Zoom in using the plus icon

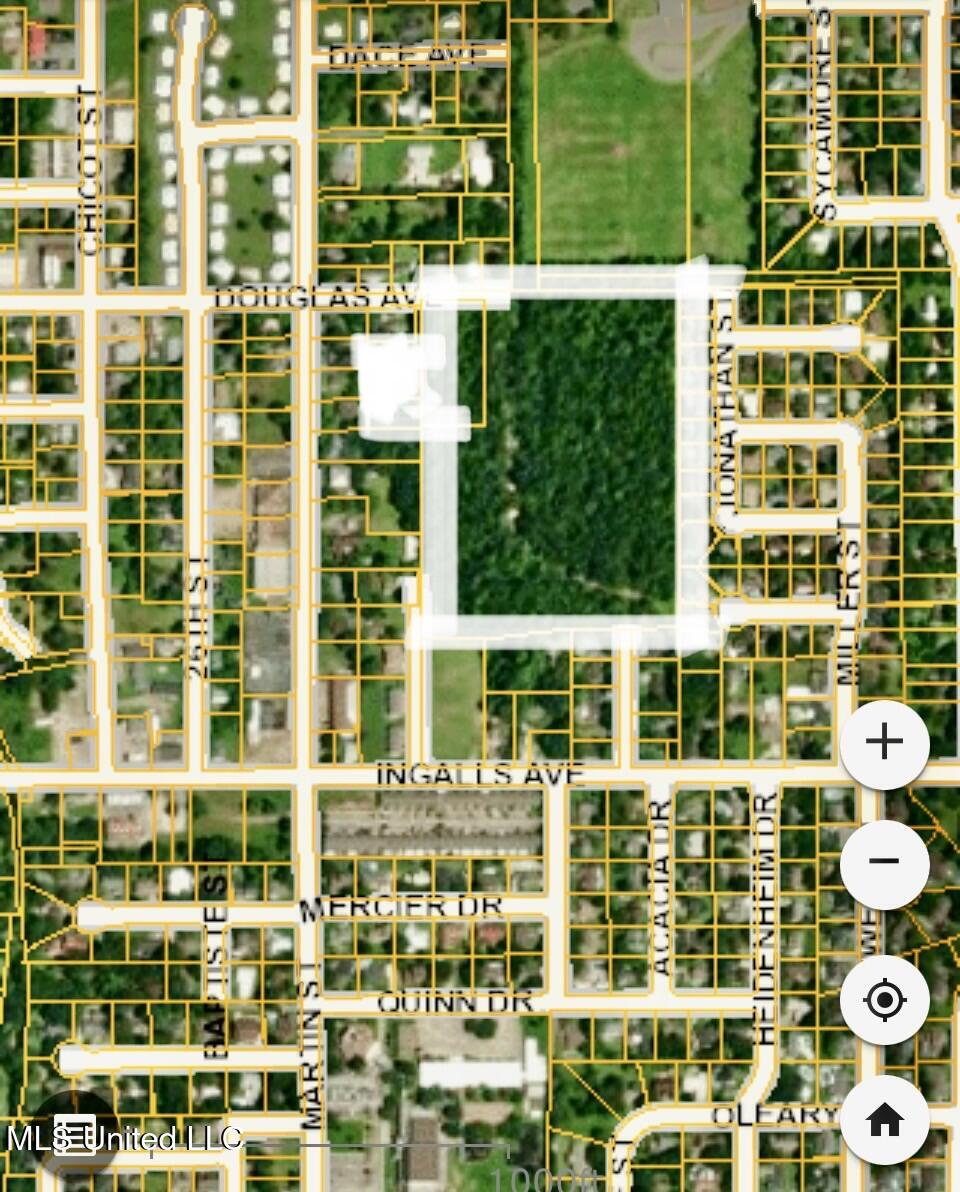pos(884,741)
